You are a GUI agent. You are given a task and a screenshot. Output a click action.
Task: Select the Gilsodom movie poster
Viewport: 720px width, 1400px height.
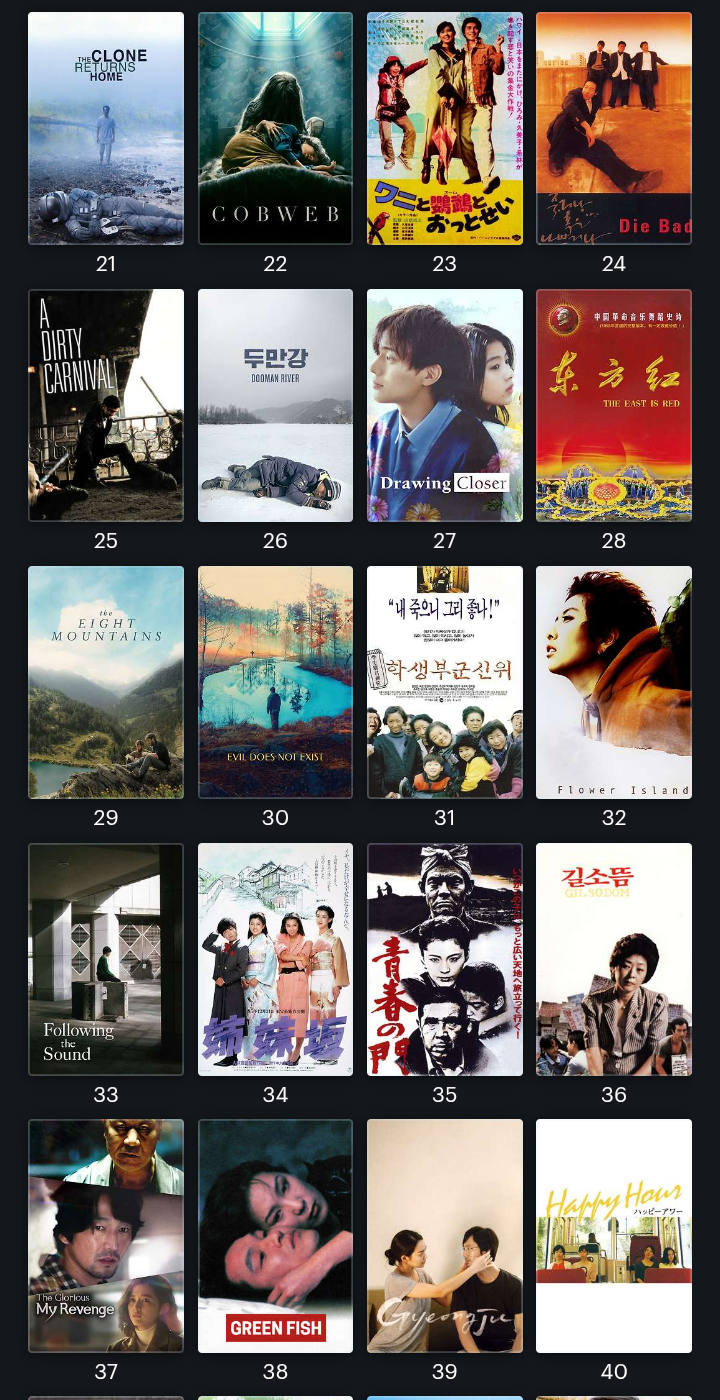(x=614, y=959)
